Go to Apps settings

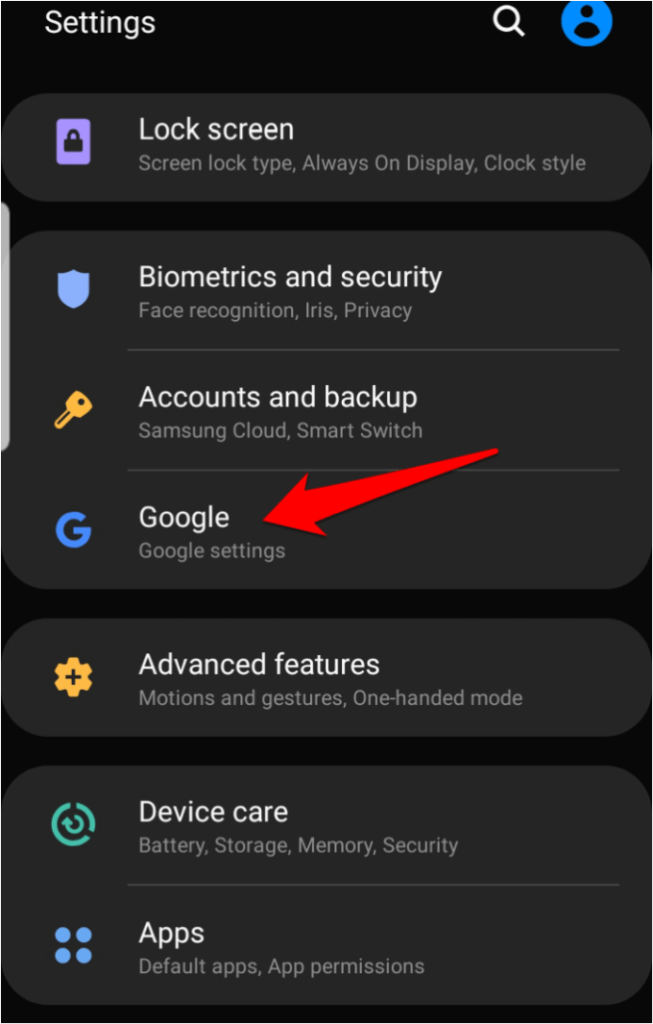pyautogui.click(x=326, y=947)
